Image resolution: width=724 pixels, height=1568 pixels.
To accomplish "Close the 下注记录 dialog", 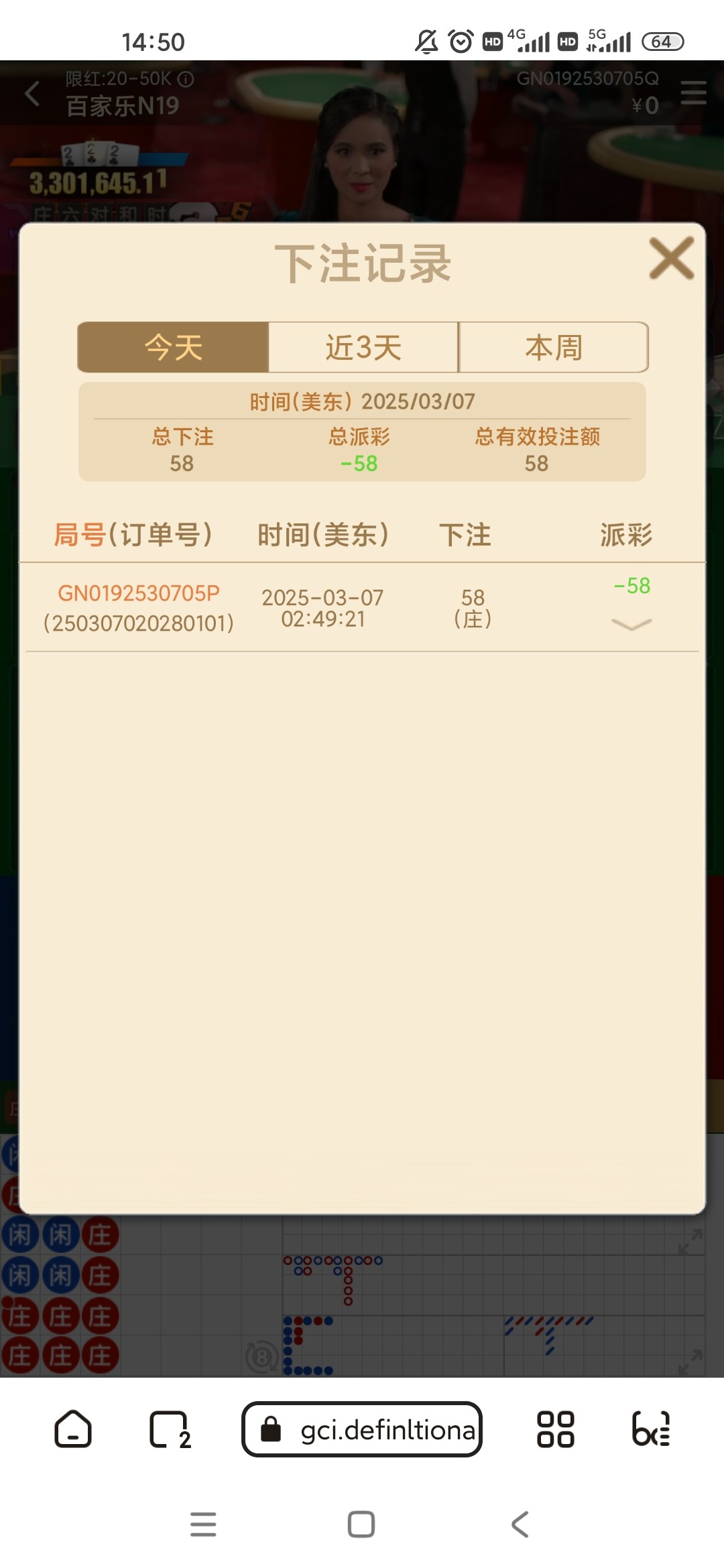I will tap(671, 258).
